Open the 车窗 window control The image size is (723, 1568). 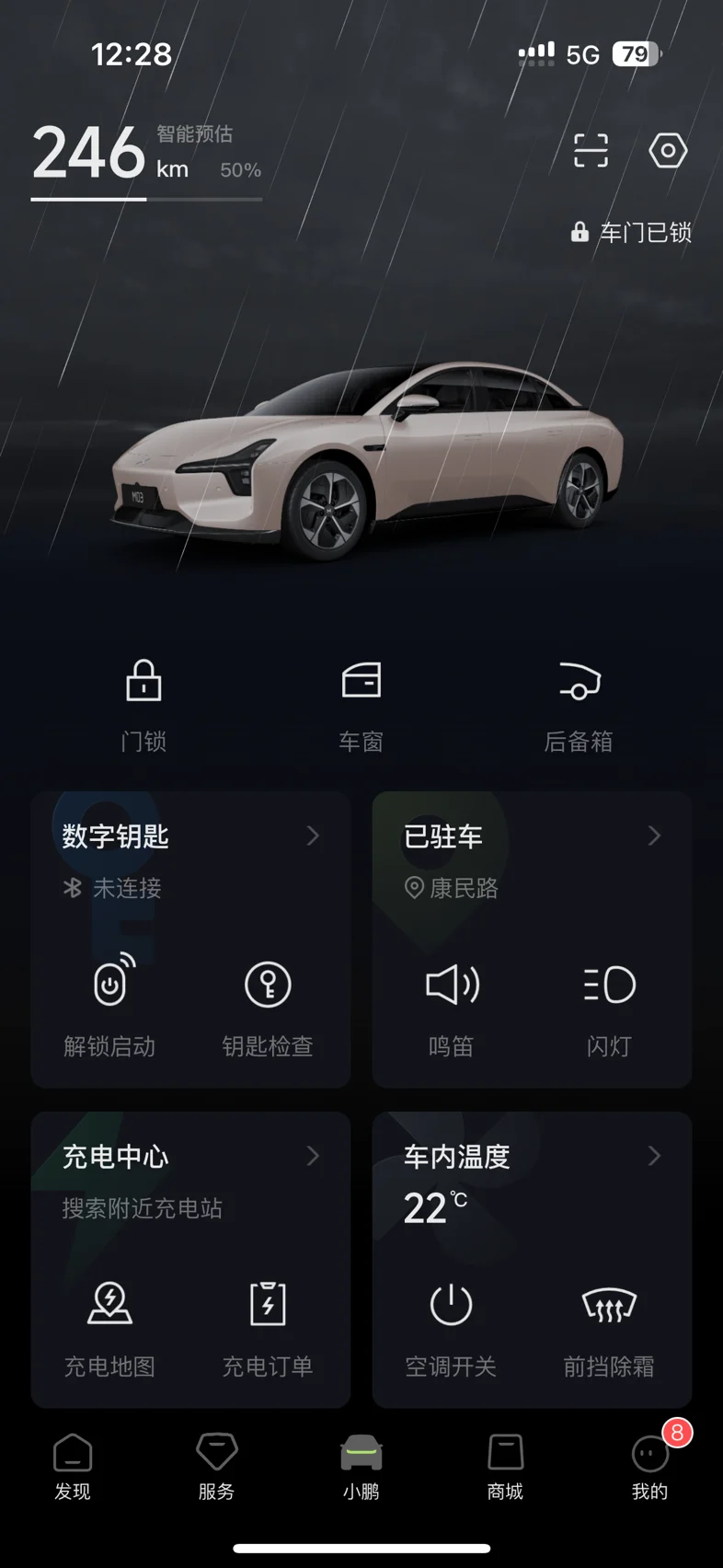pyautogui.click(x=361, y=706)
